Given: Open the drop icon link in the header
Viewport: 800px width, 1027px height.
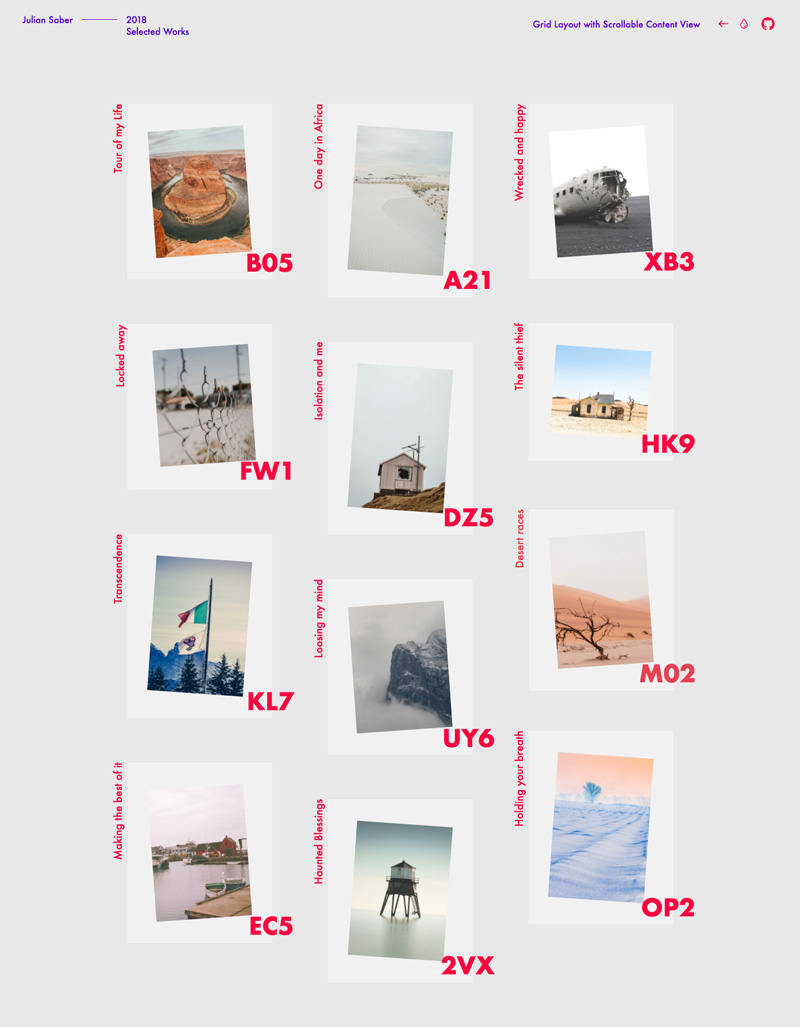Looking at the screenshot, I should [744, 24].
